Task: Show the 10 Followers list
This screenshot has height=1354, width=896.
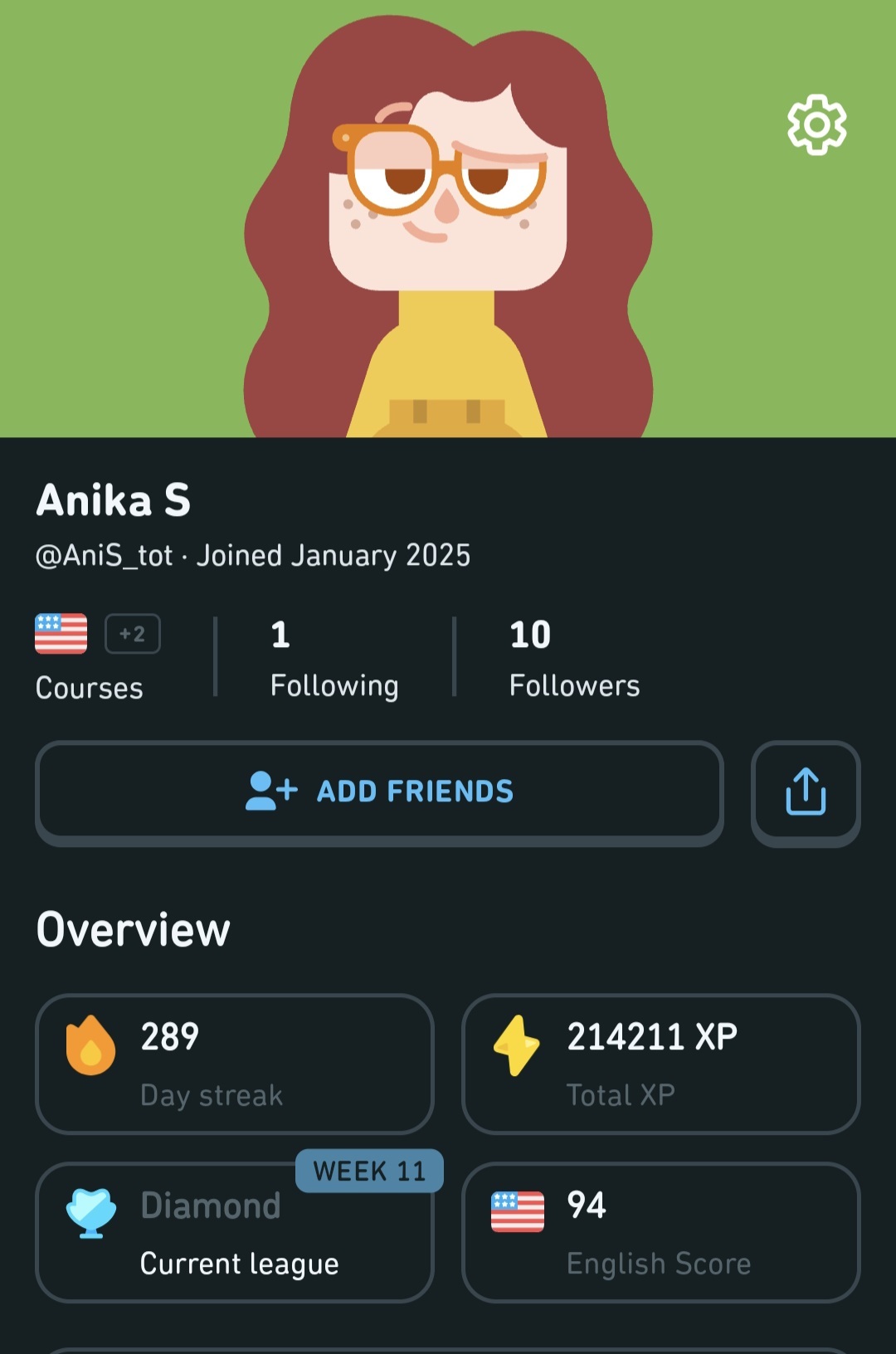Action: (x=574, y=657)
